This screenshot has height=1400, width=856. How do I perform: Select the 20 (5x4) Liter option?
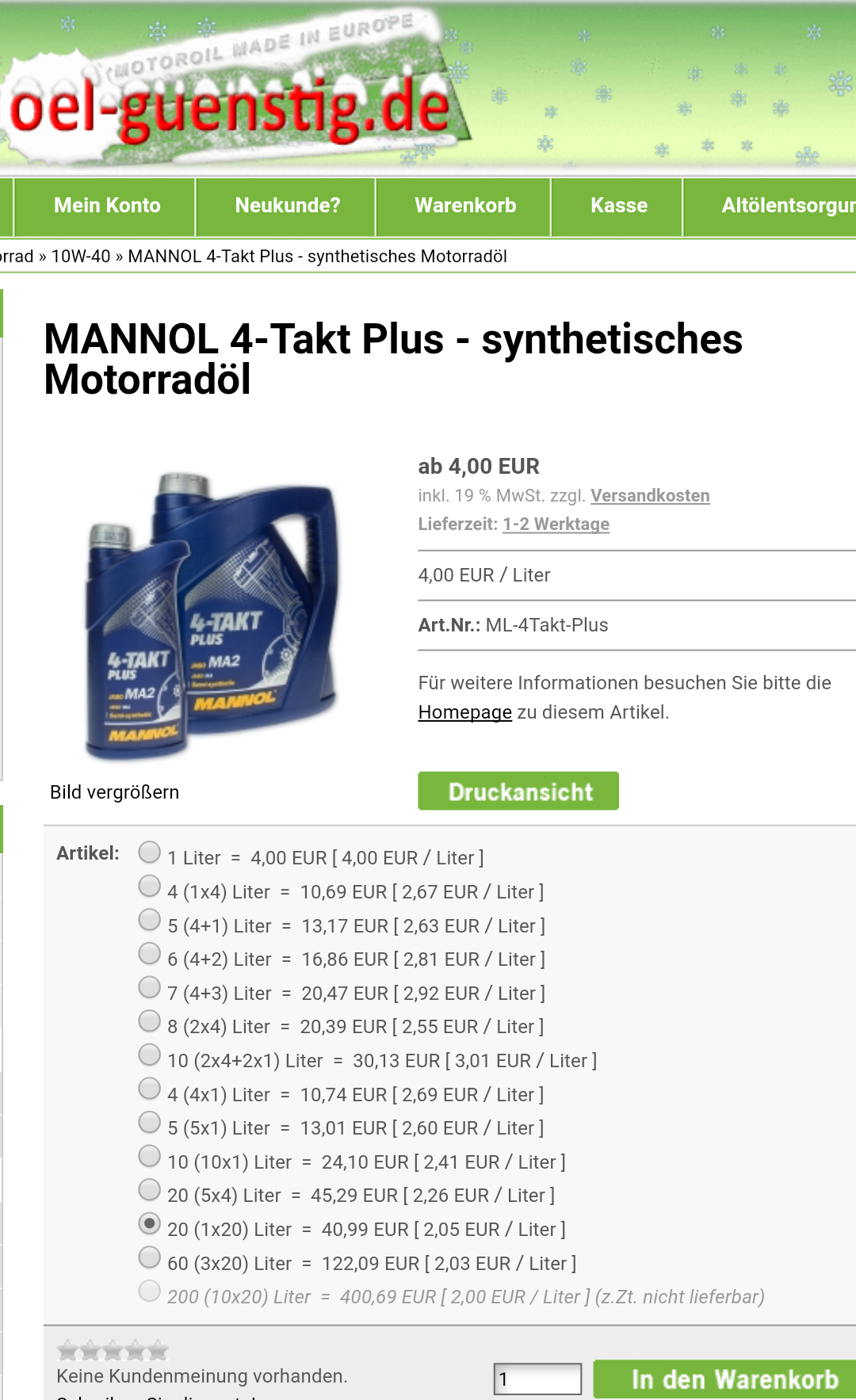(x=149, y=1190)
